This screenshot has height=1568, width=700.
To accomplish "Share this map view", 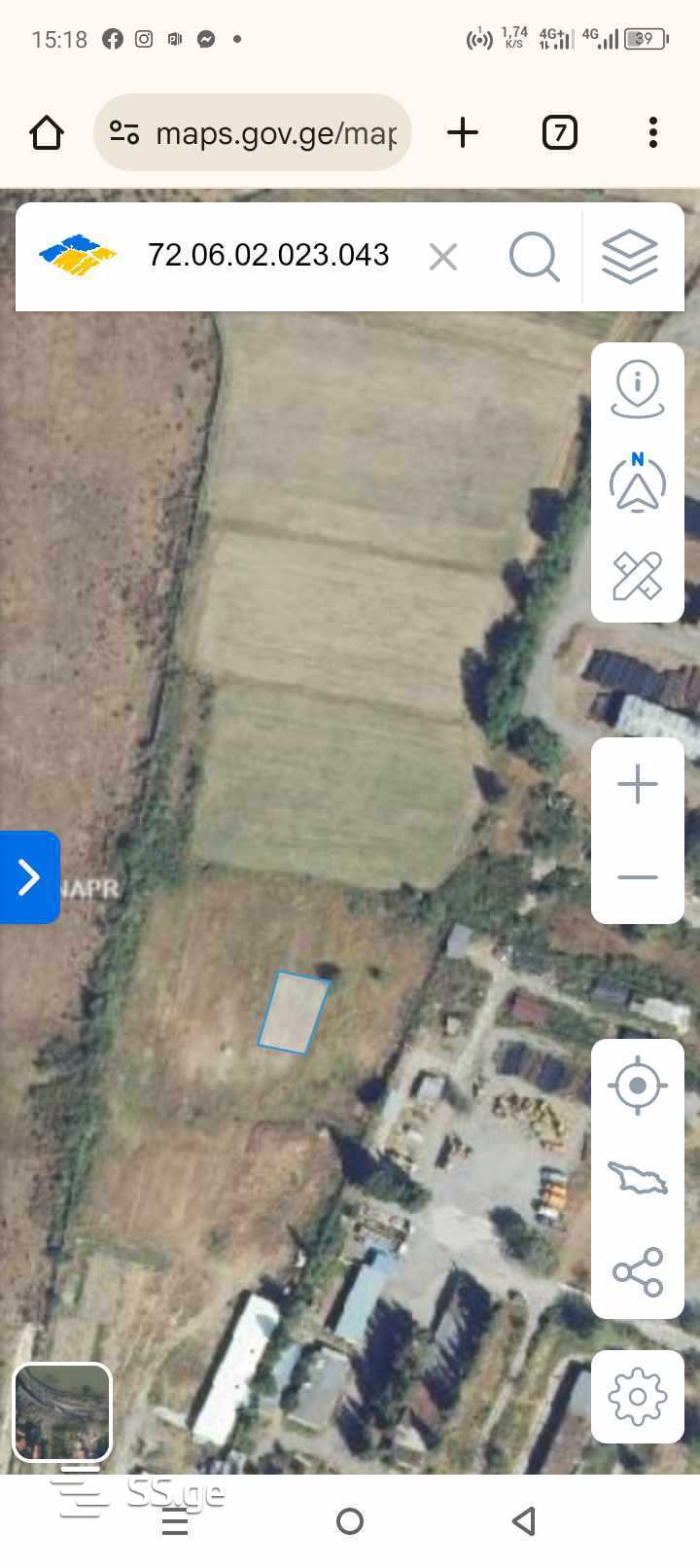I will click(x=638, y=1271).
